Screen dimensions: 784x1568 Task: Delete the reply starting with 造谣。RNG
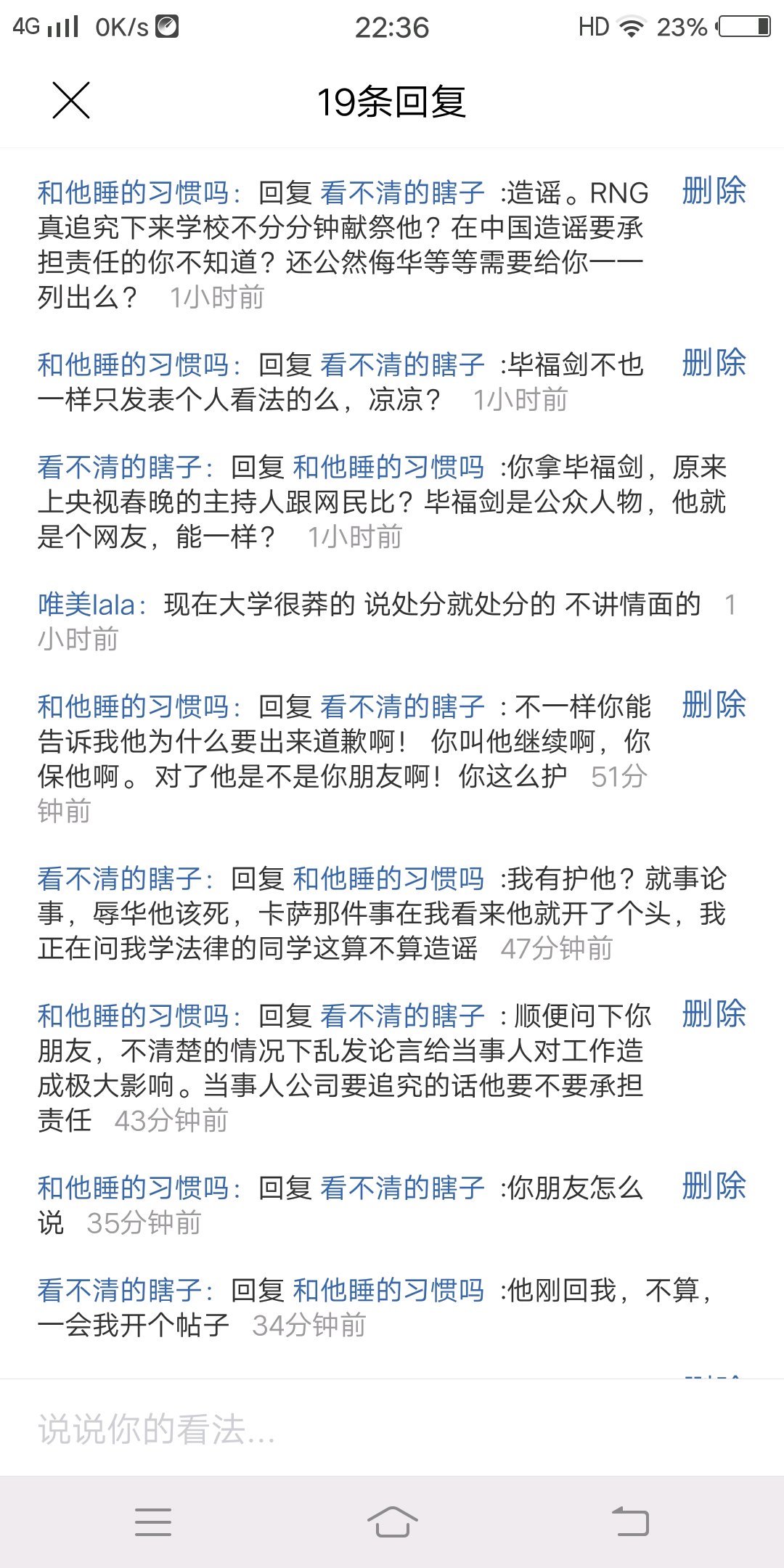[714, 192]
